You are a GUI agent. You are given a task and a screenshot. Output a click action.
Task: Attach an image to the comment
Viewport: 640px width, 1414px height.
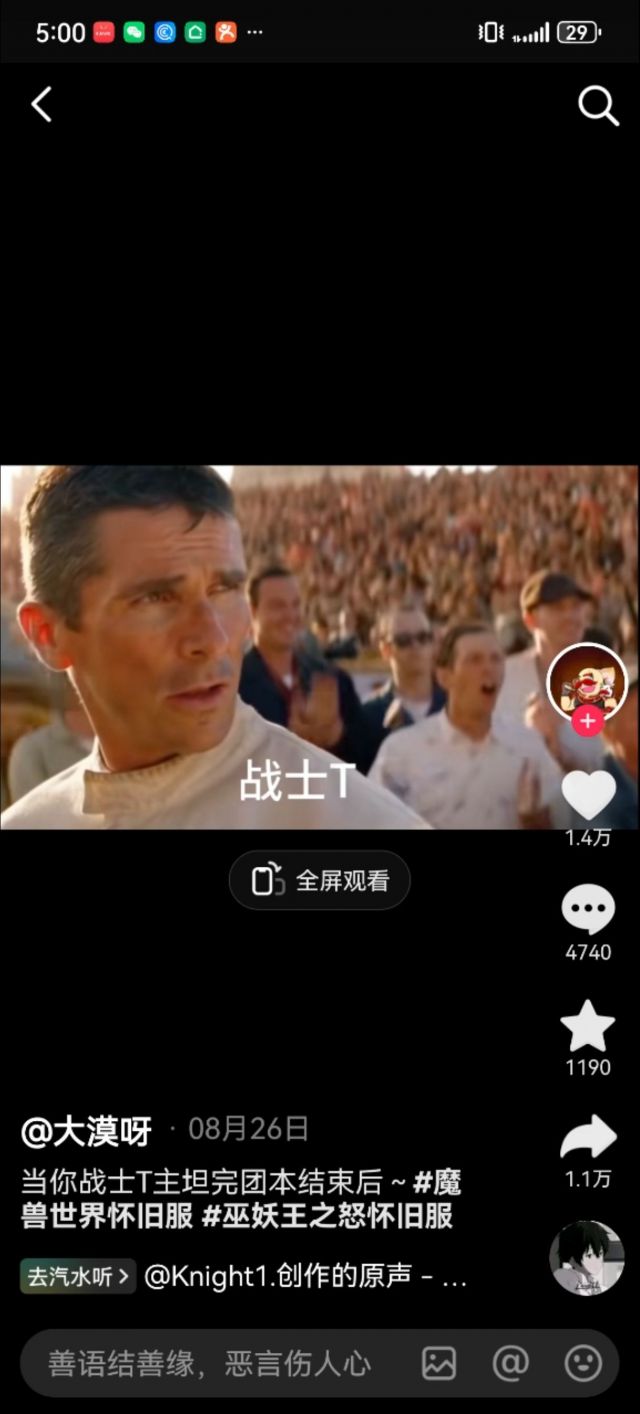click(439, 1363)
